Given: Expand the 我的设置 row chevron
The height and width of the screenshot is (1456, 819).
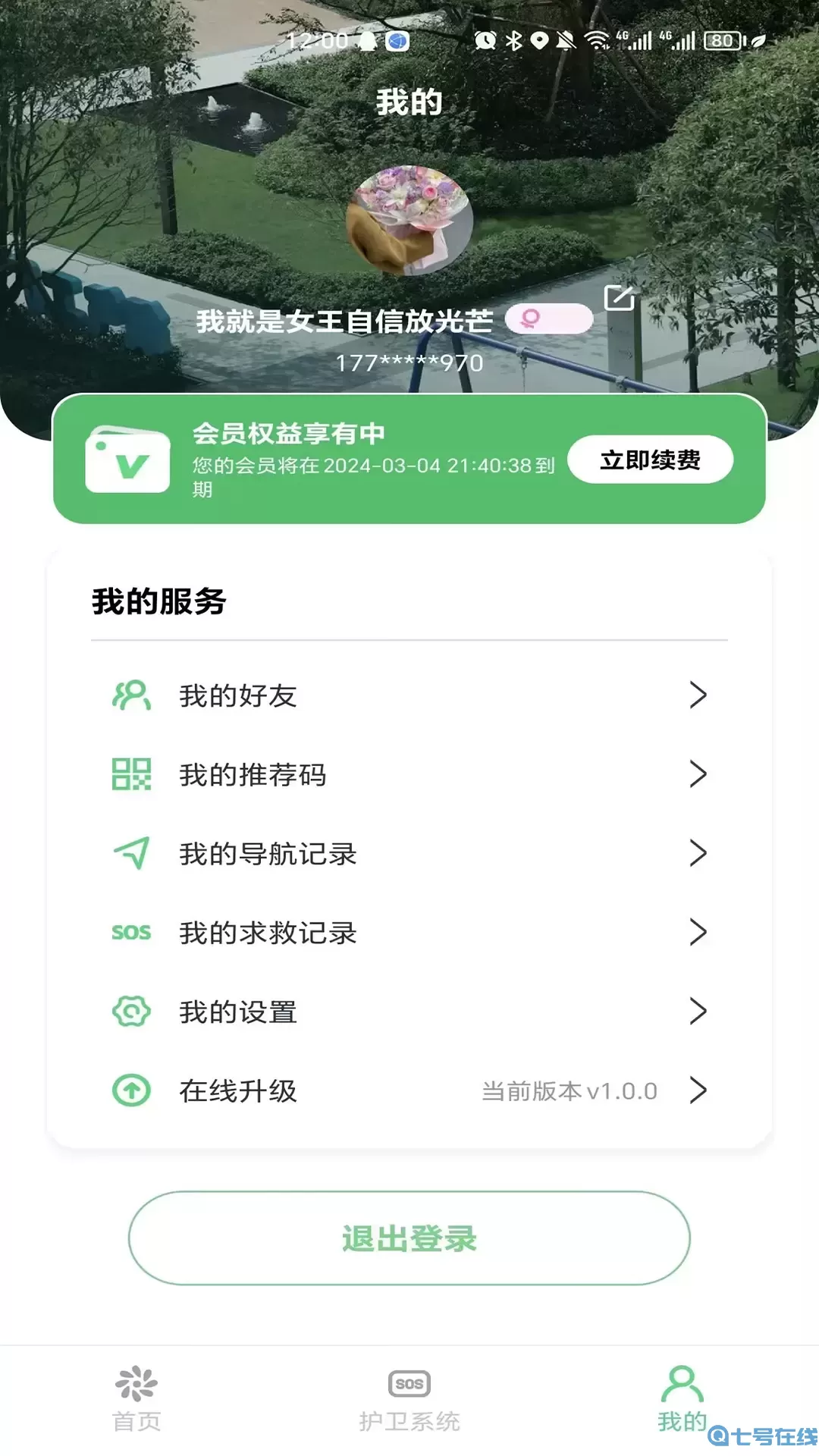Looking at the screenshot, I should 696,1012.
